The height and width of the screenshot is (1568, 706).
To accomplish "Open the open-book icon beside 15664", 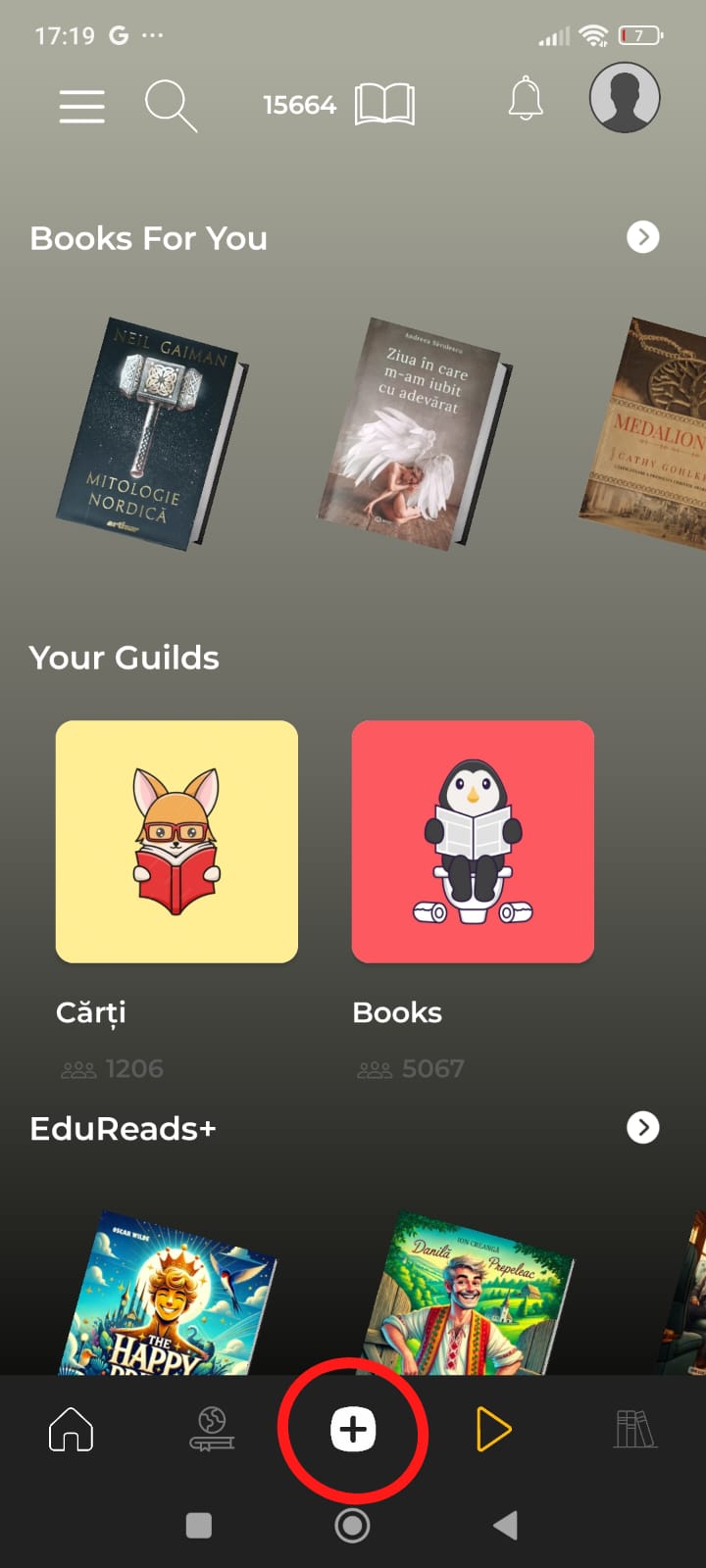I will point(384,104).
